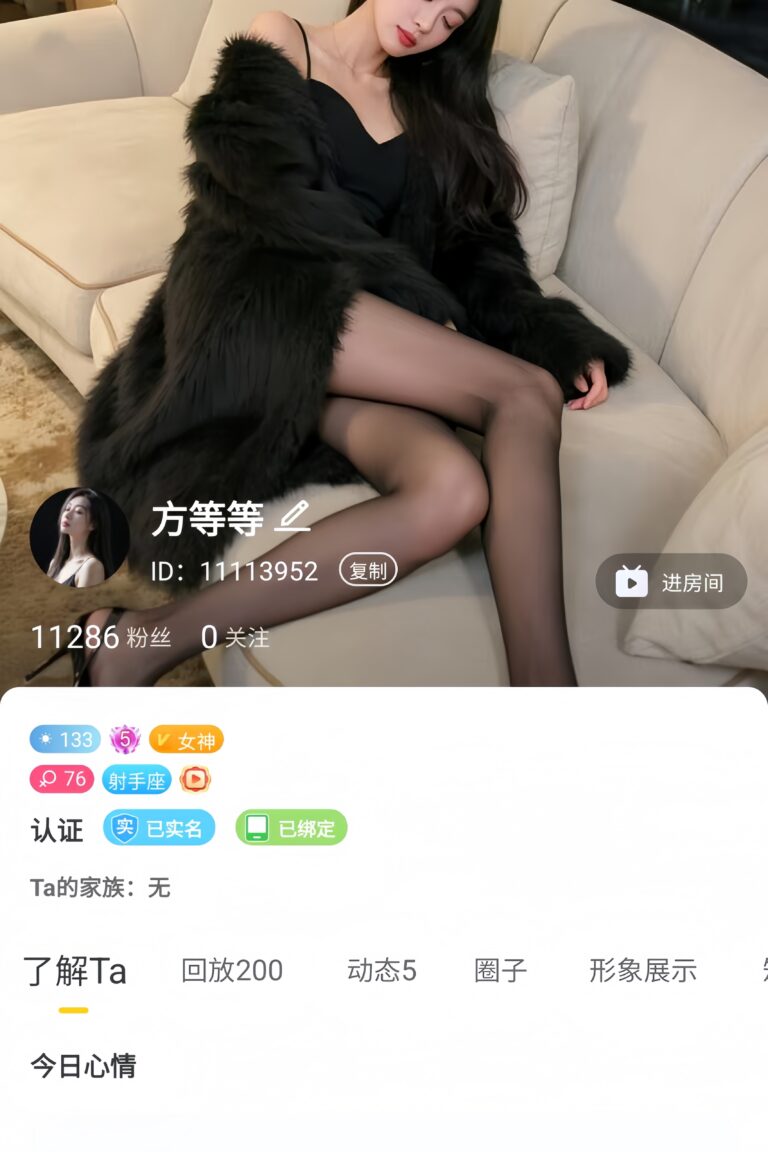Tap the 已绑定 phone binding badge

[x=291, y=828]
